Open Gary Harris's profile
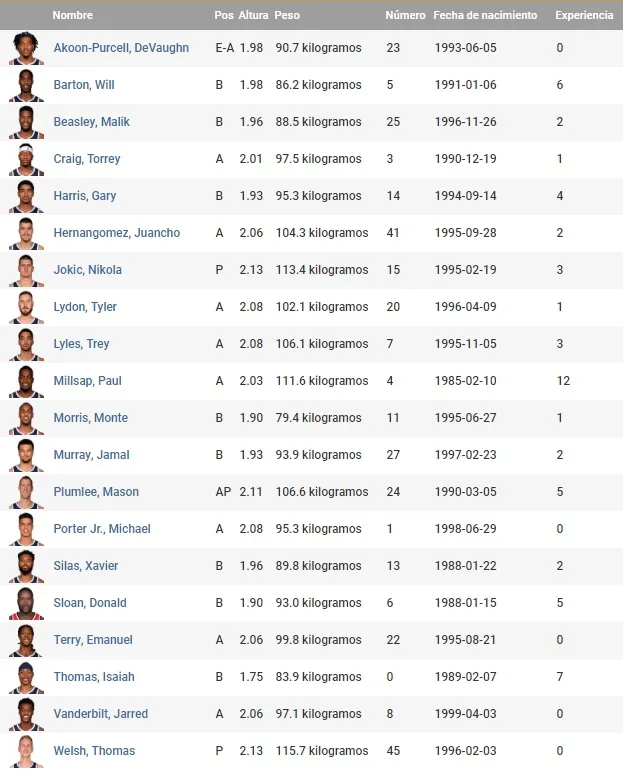Image resolution: width=623 pixels, height=769 pixels. 84,196
